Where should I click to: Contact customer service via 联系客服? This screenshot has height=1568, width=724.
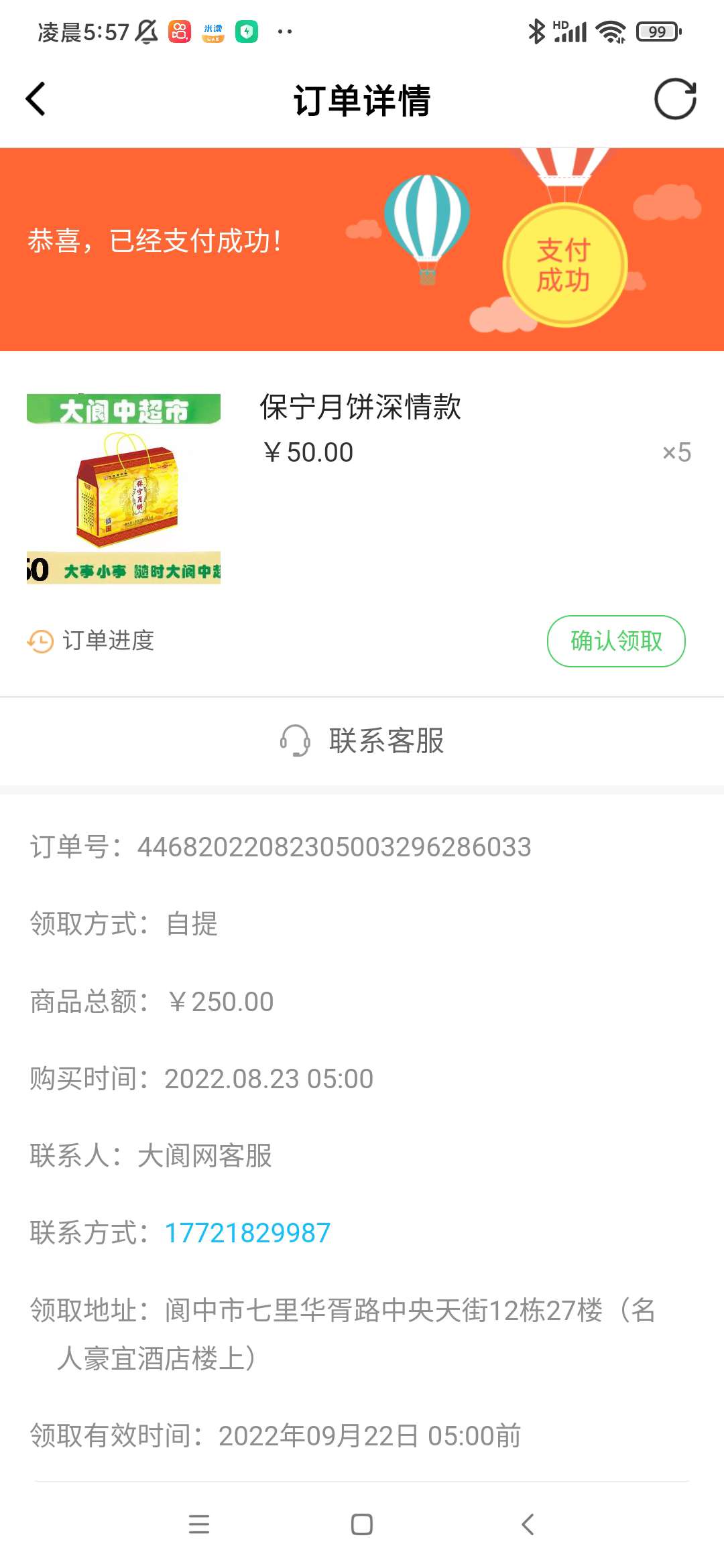[x=362, y=740]
